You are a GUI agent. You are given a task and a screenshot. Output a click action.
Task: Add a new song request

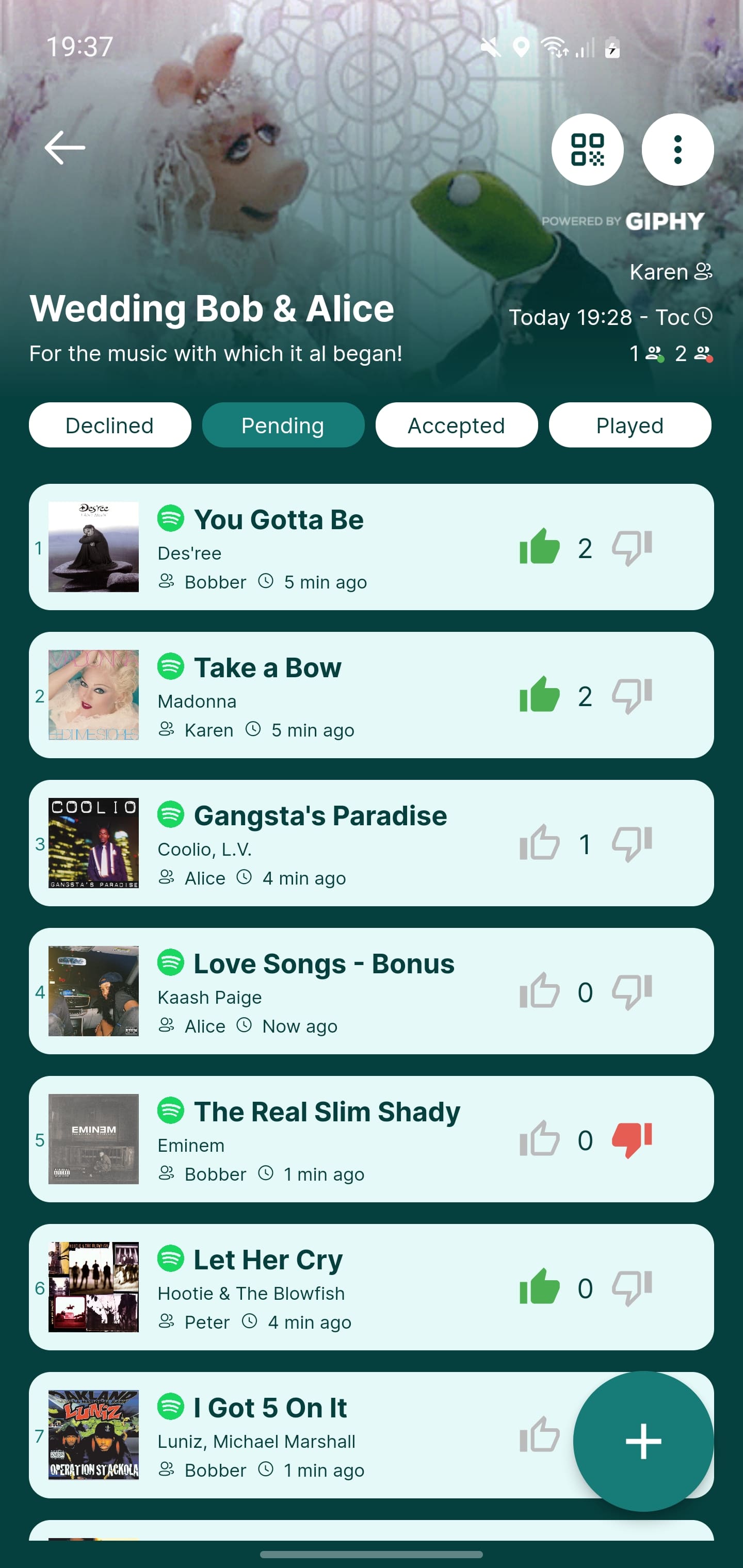[x=643, y=1441]
